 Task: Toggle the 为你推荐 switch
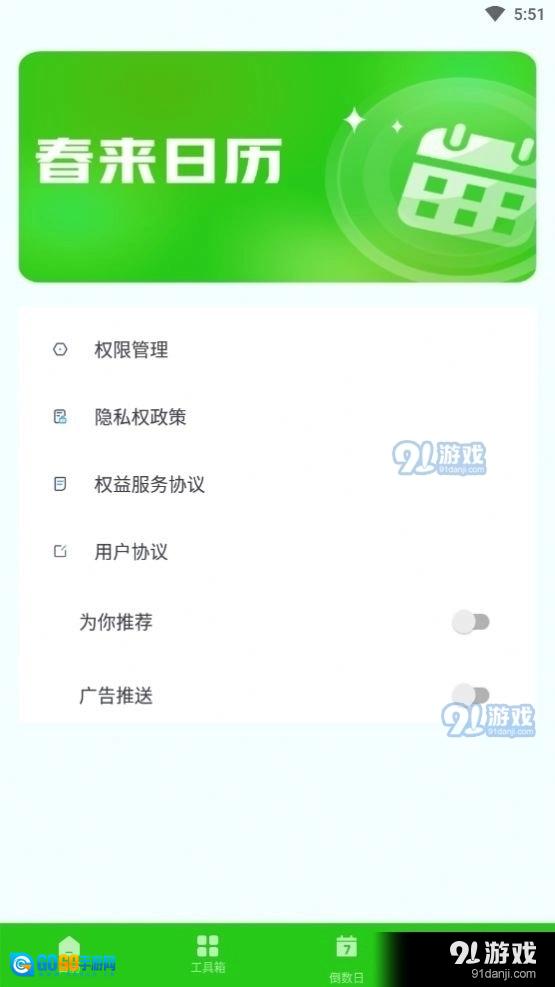[471, 622]
